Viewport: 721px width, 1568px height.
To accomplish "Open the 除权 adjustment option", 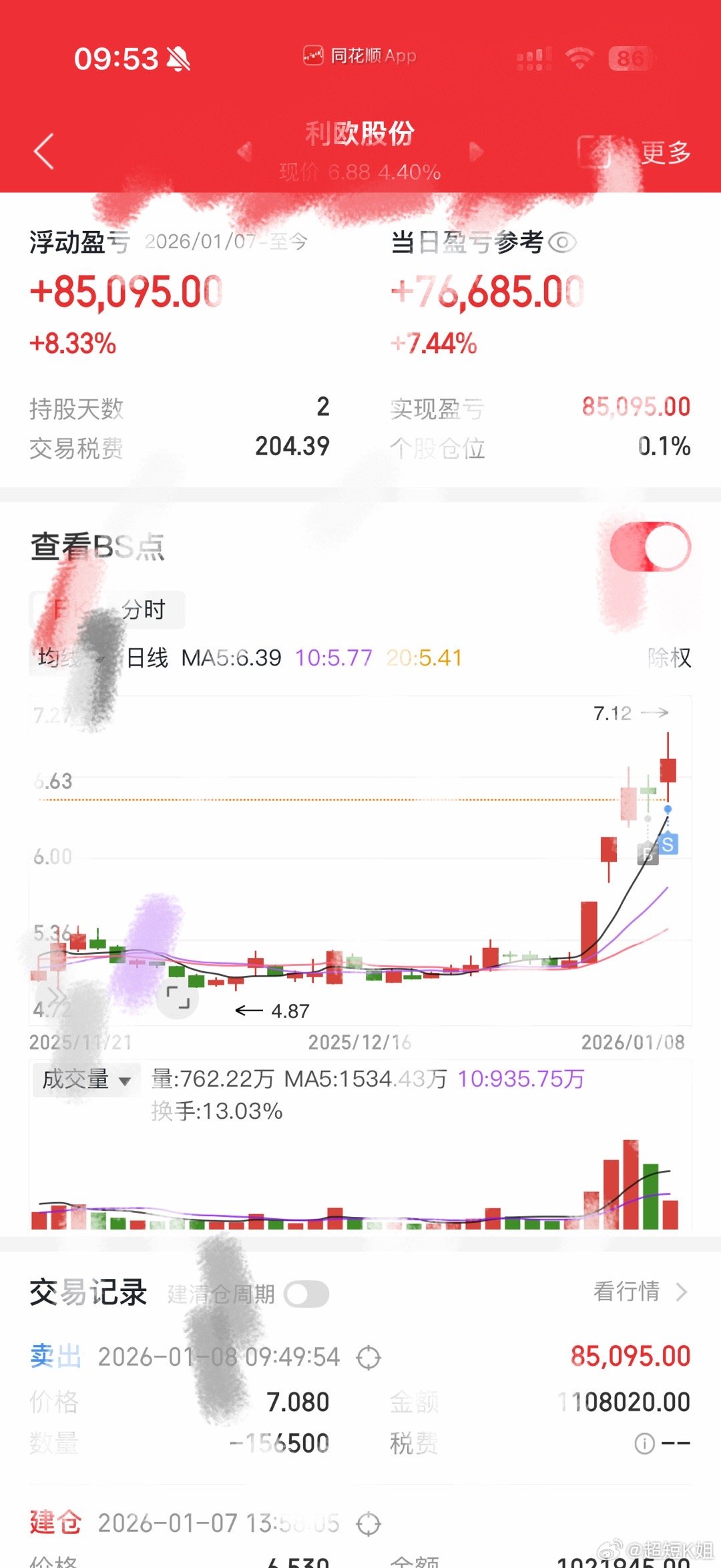I will pos(669,658).
